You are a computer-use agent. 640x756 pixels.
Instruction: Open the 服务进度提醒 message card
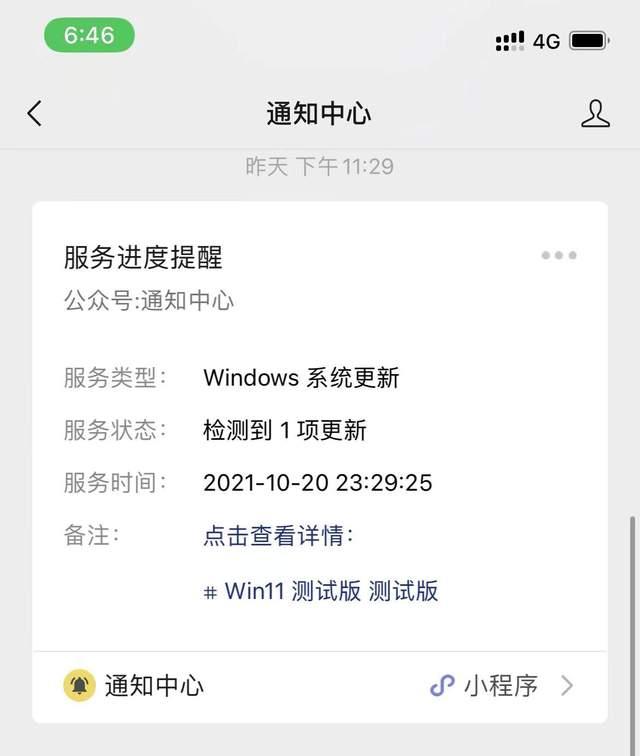143,258
